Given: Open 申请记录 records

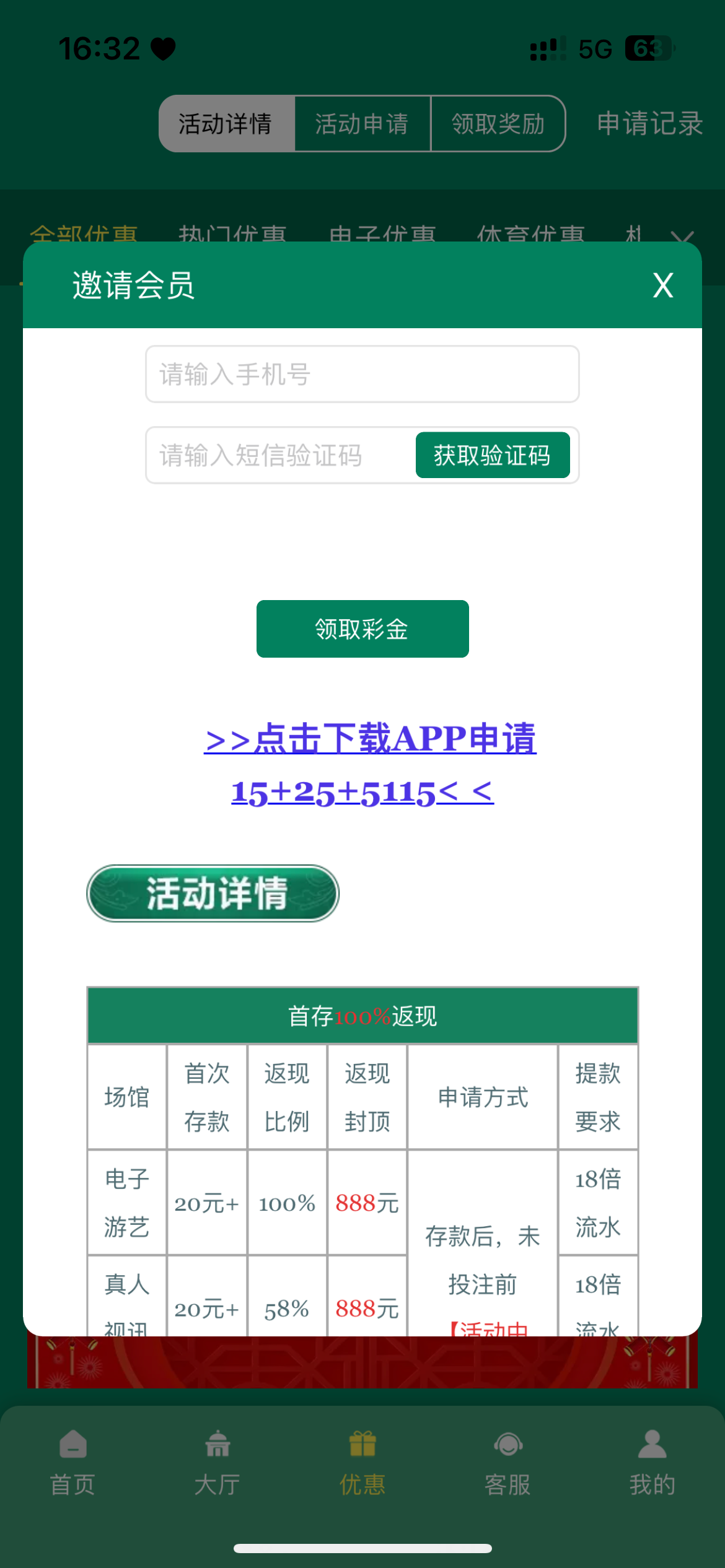Looking at the screenshot, I should (649, 124).
